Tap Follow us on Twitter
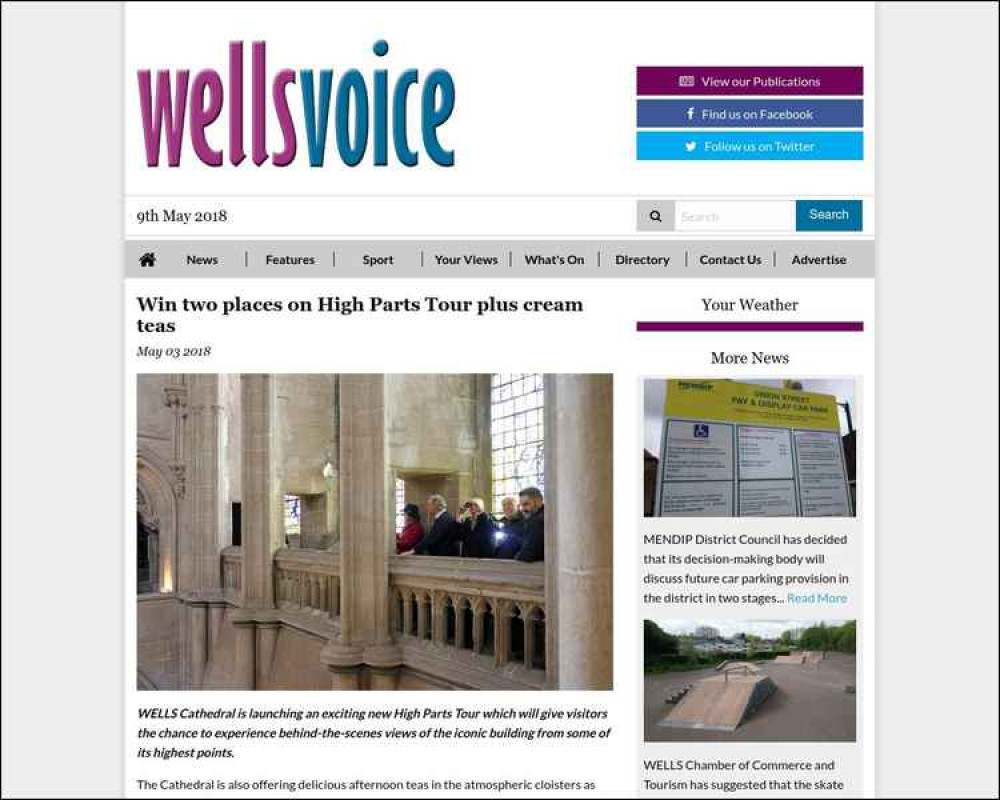Viewport: 1000px width, 800px height. click(x=749, y=146)
